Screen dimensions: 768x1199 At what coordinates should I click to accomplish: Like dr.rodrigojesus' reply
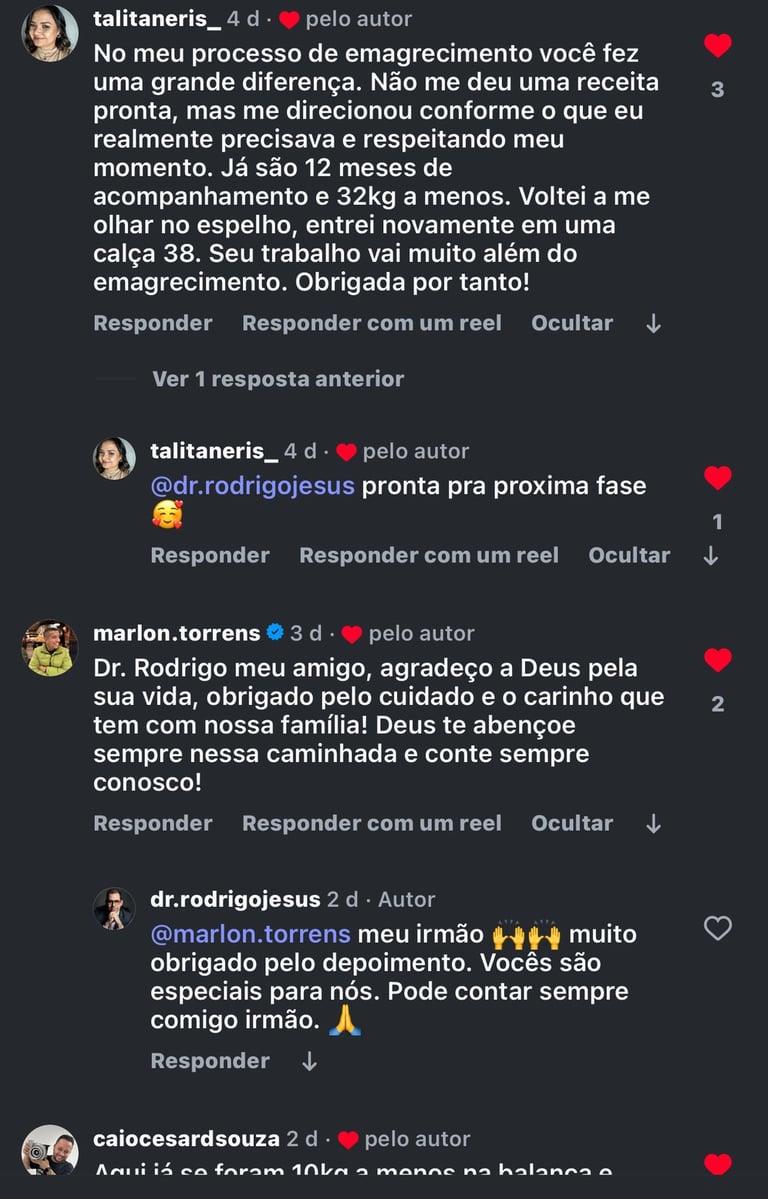pyautogui.click(x=717, y=929)
